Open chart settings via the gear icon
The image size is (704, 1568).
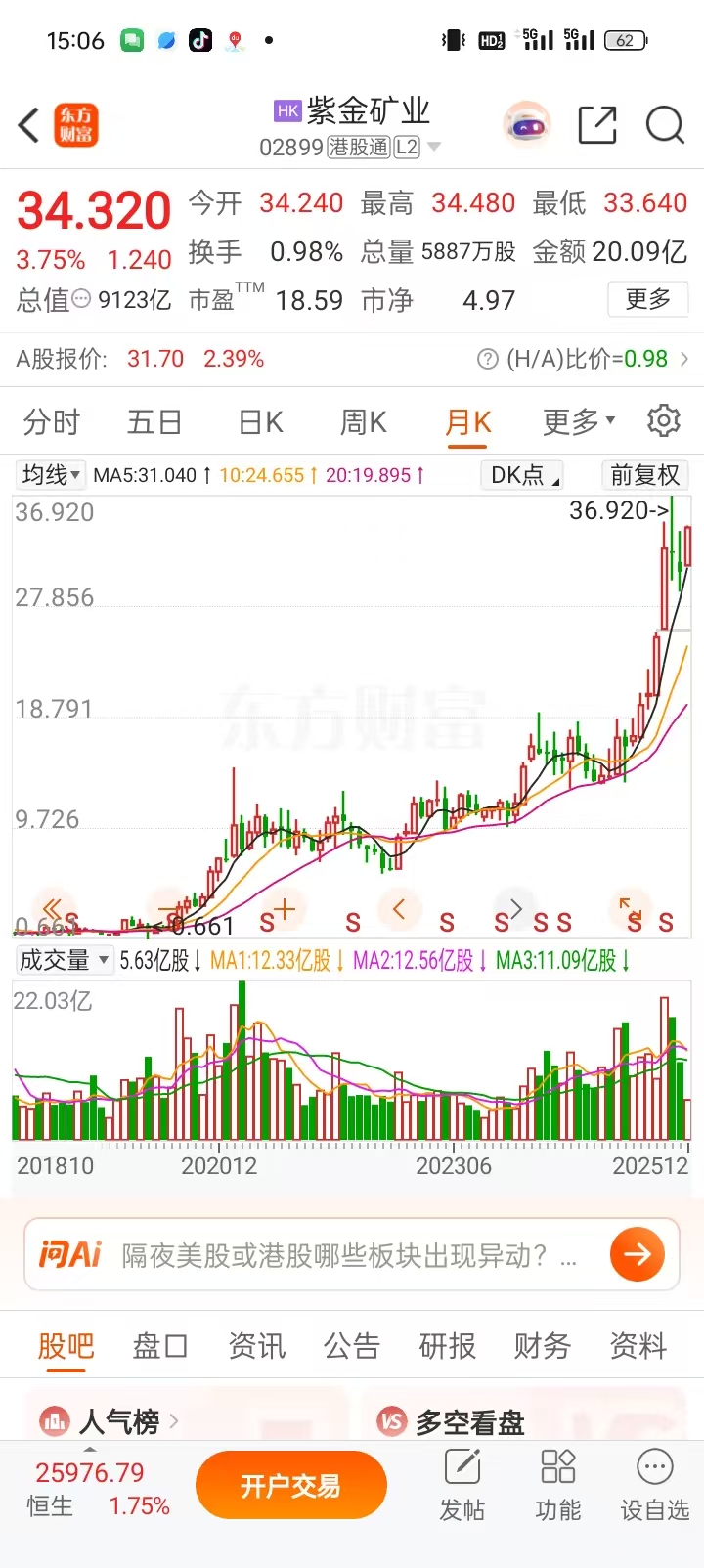[x=663, y=420]
